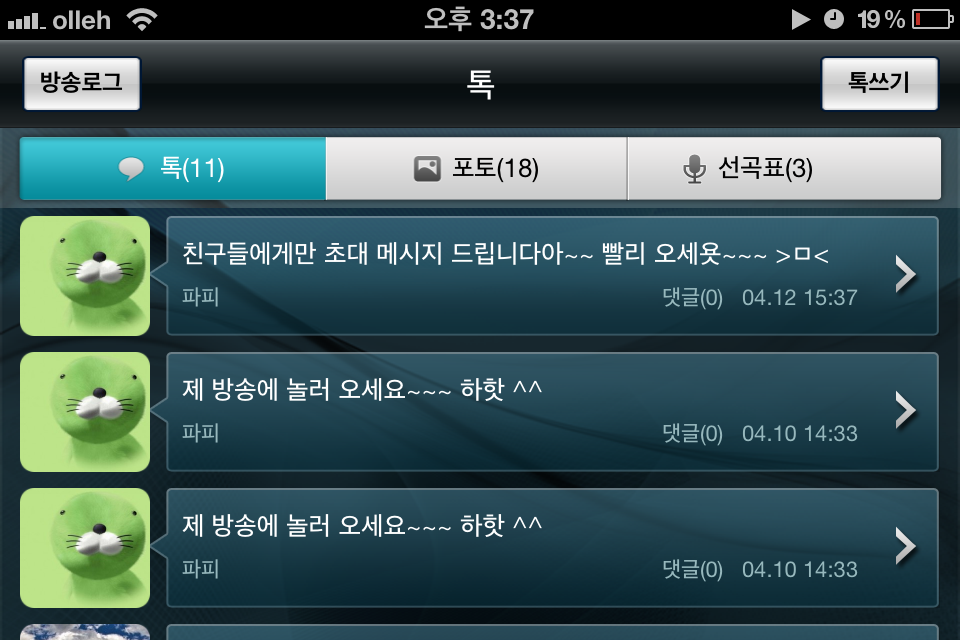Open the 방송로그 button
This screenshot has height=640, width=960.
(x=82, y=83)
